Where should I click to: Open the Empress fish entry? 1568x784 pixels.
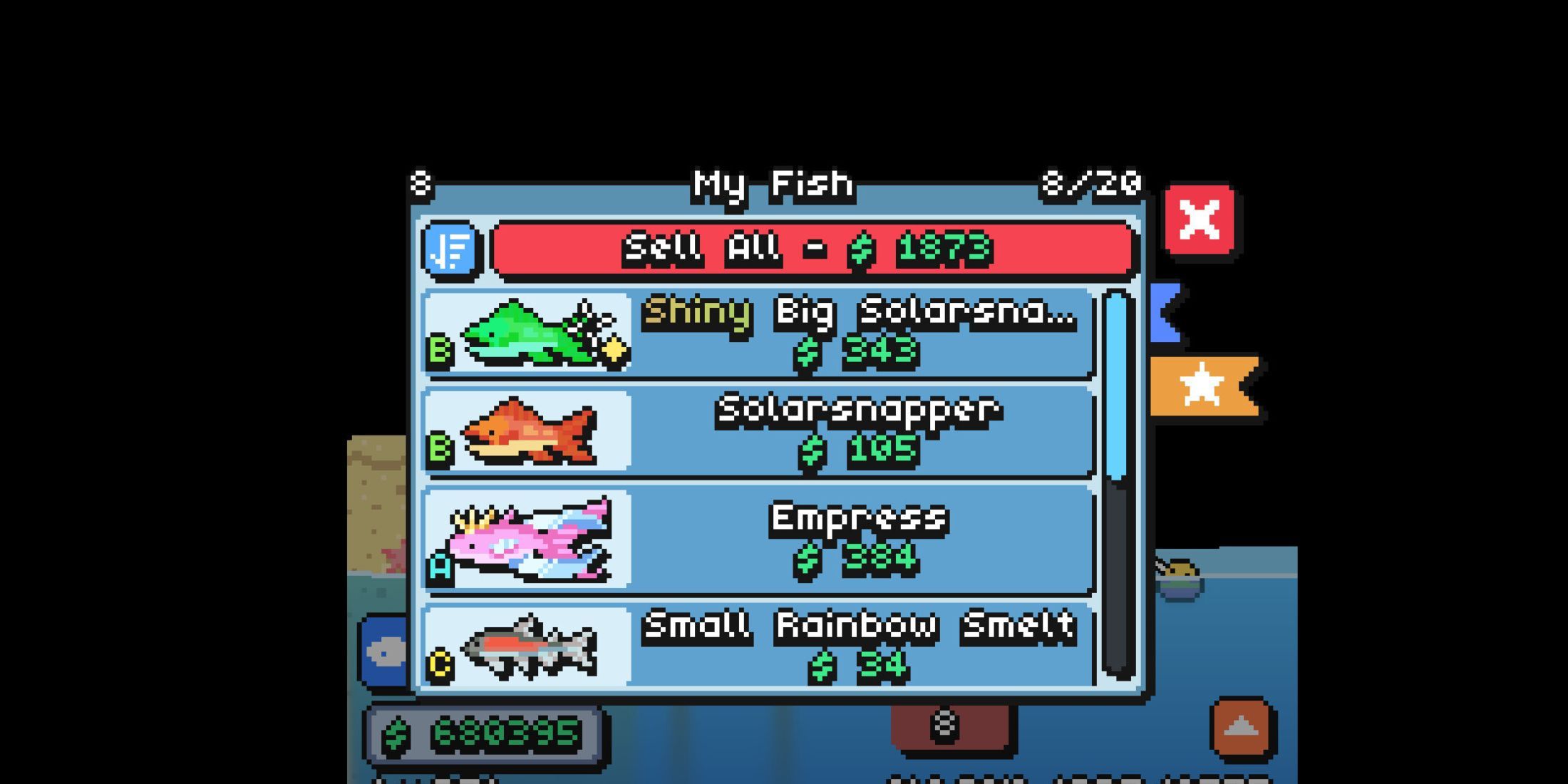tap(759, 540)
